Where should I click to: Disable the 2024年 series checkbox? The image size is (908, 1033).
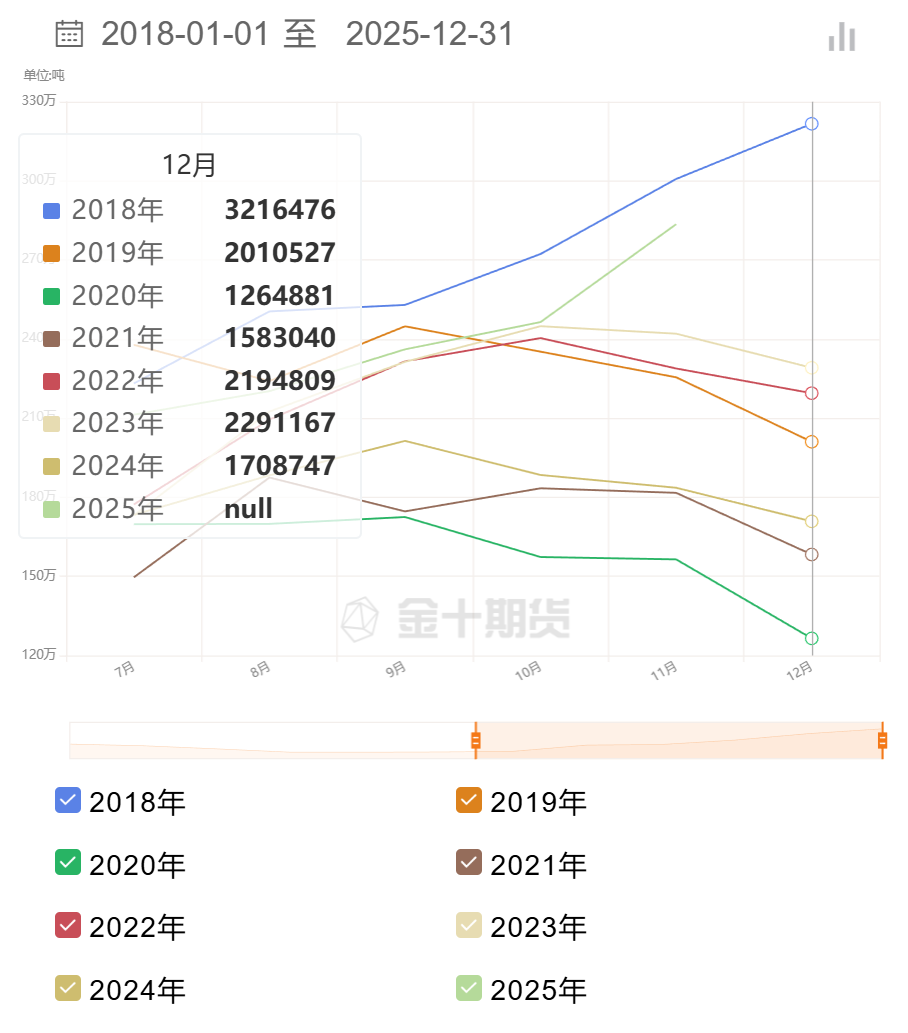tap(68, 990)
